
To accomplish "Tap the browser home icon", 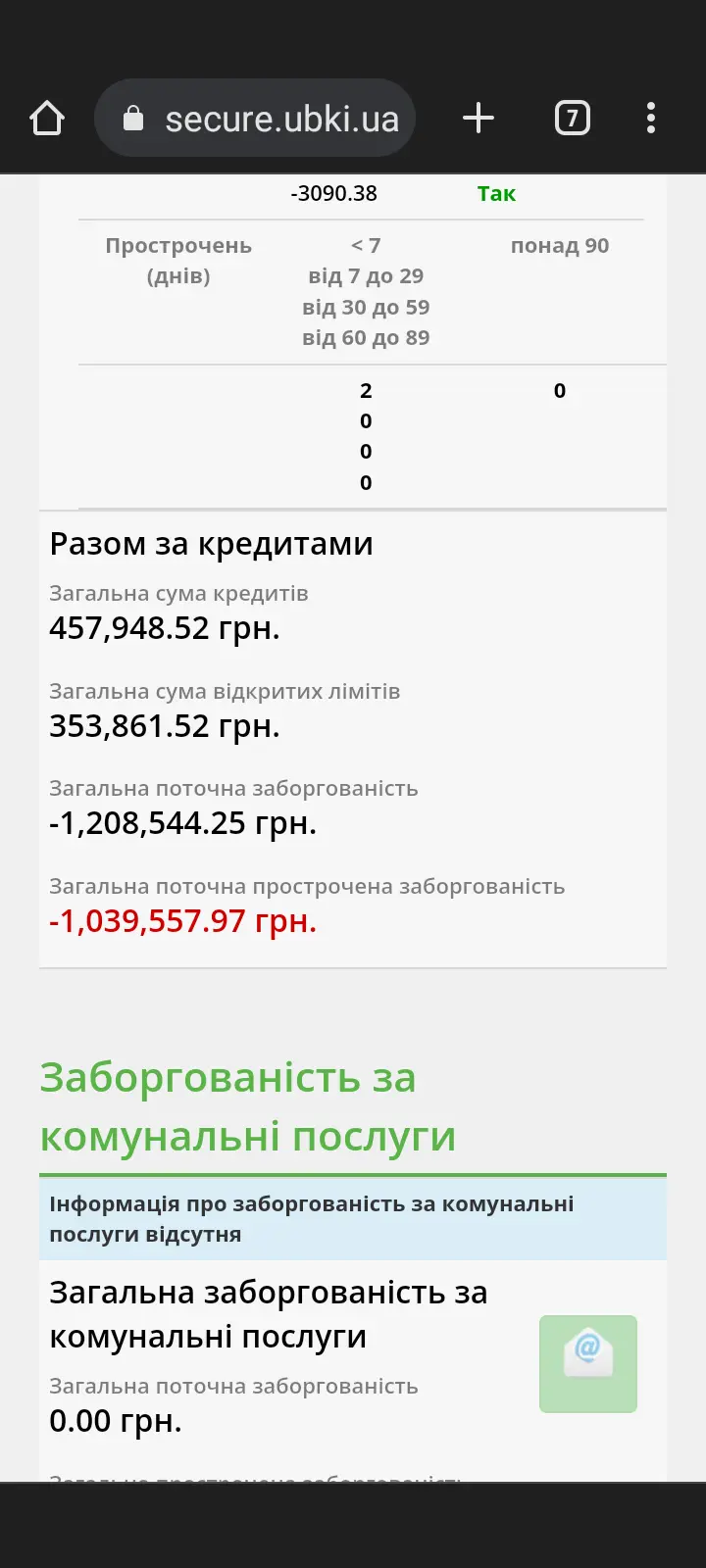I will [x=46, y=118].
